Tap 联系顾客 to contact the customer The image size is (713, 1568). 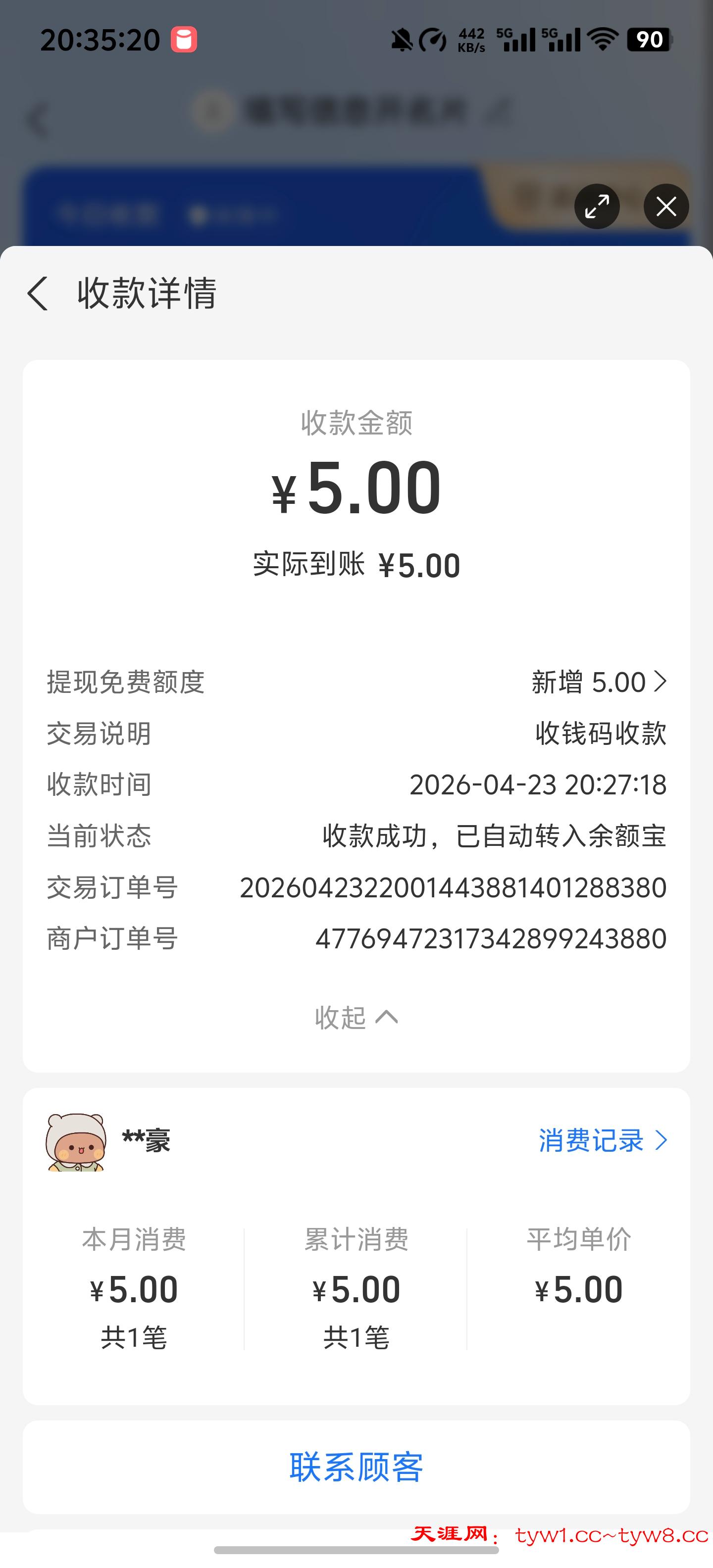click(356, 1468)
